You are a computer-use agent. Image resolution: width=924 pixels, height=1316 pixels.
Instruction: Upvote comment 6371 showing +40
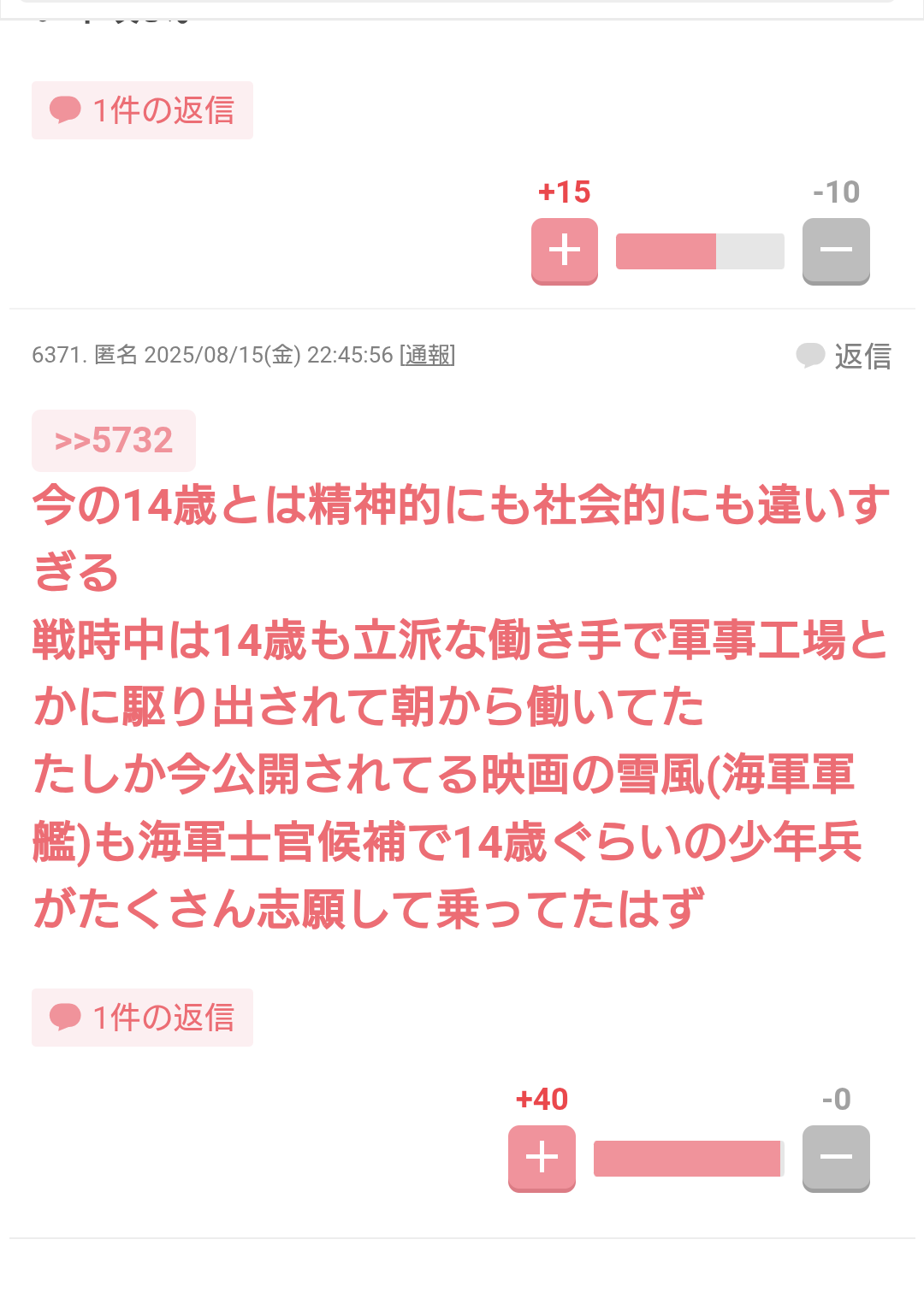pyautogui.click(x=542, y=1158)
